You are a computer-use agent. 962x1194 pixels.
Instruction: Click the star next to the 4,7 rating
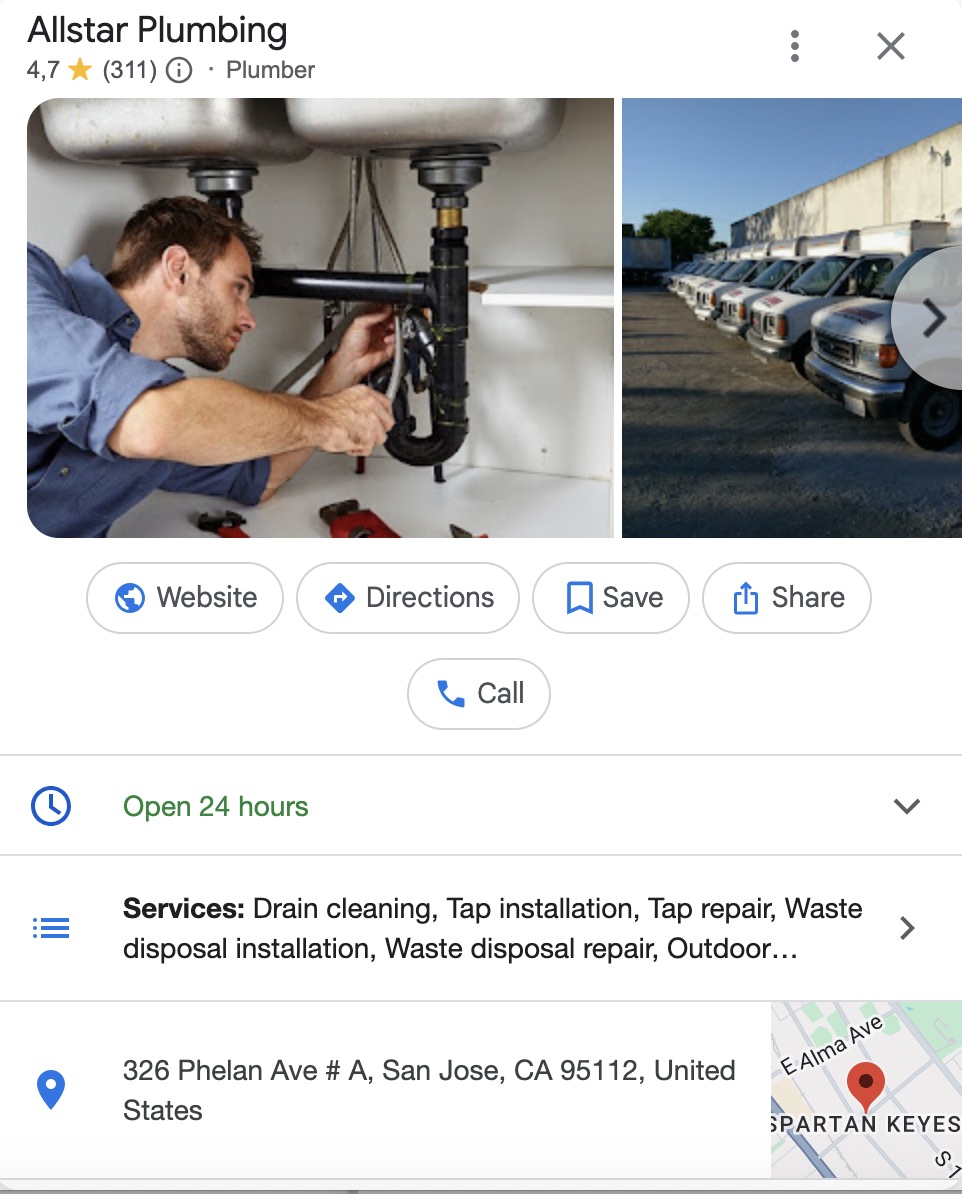(x=78, y=69)
